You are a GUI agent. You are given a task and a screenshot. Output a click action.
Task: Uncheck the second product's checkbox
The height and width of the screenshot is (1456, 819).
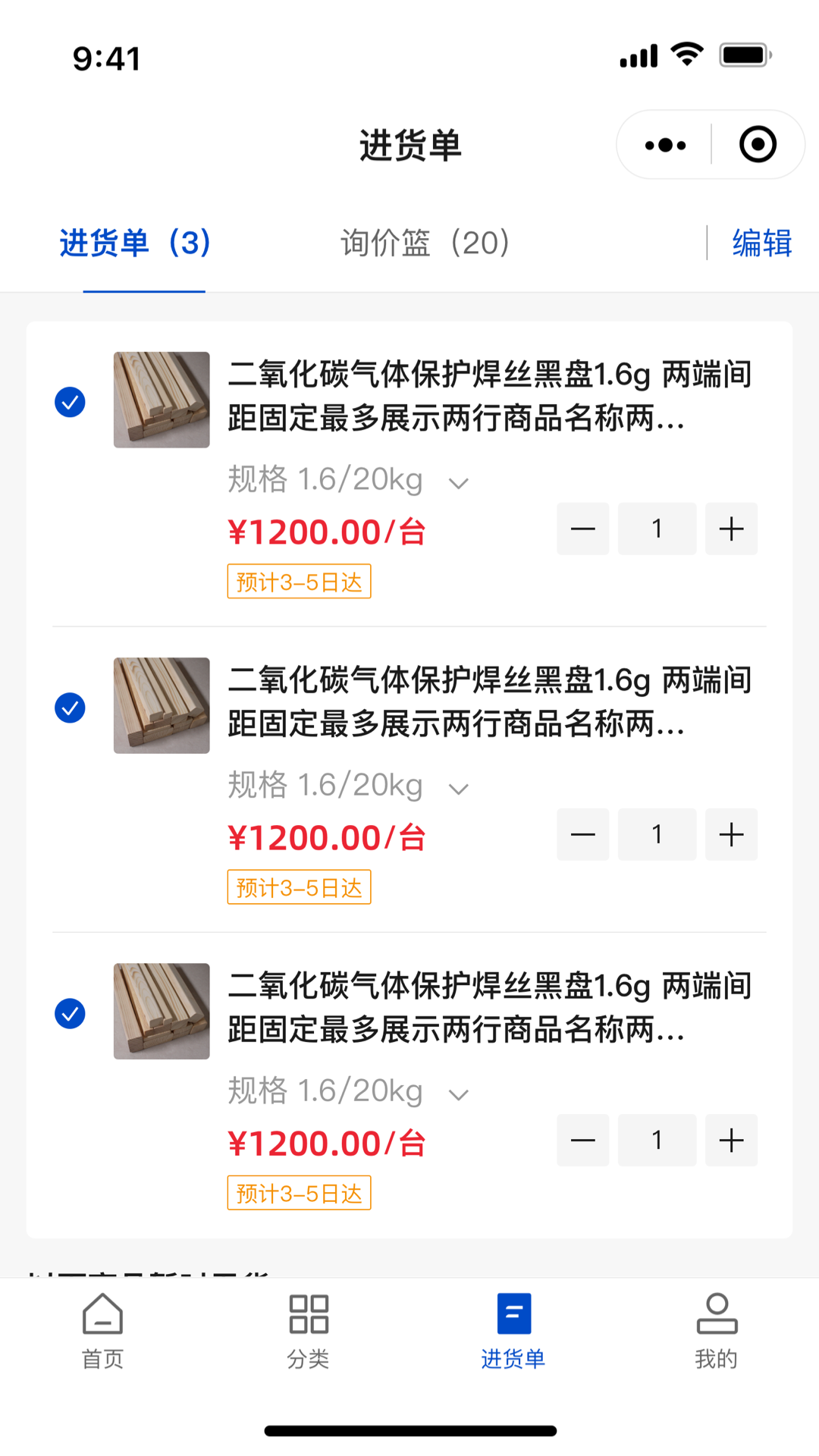[70, 708]
